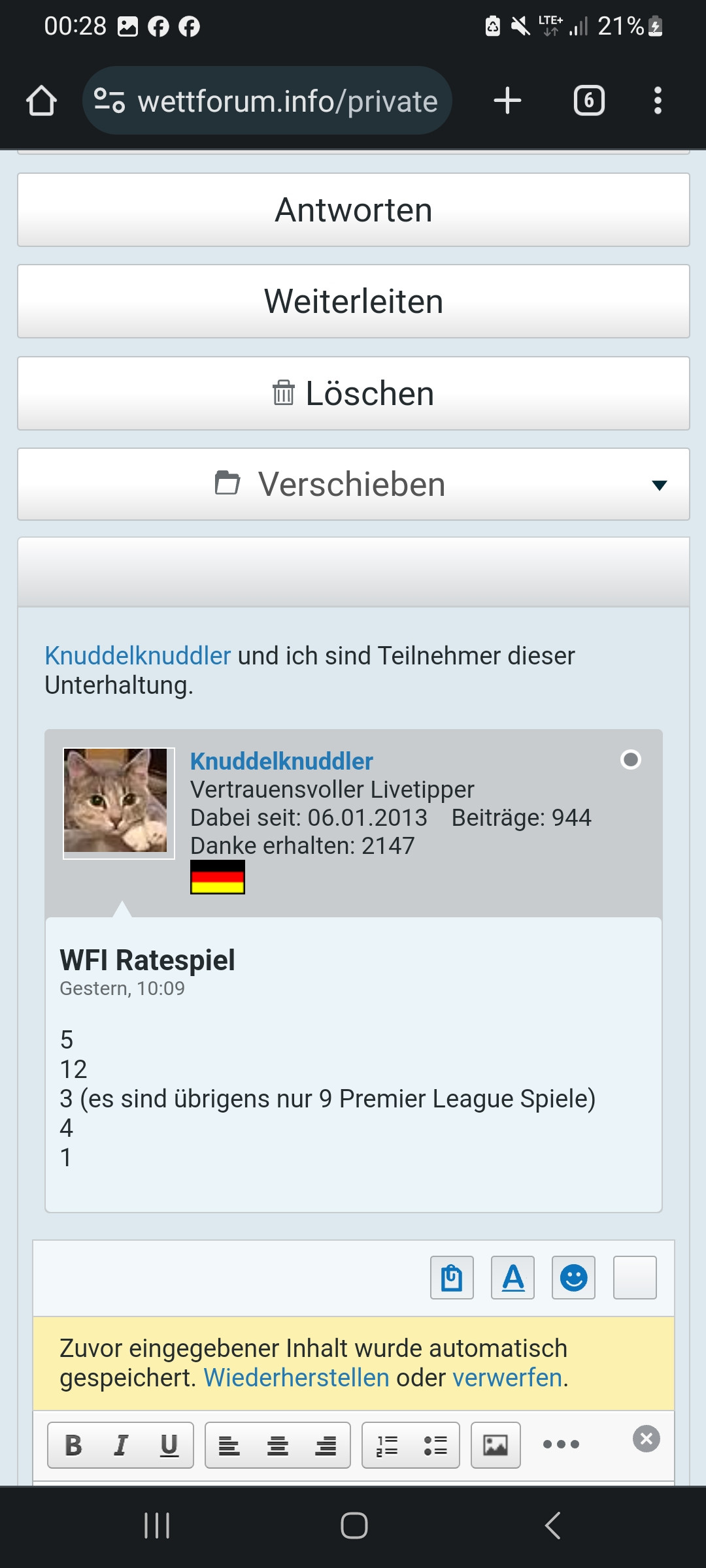Image resolution: width=706 pixels, height=1568 pixels.
Task: Center-align text in the editor
Action: point(278,1445)
